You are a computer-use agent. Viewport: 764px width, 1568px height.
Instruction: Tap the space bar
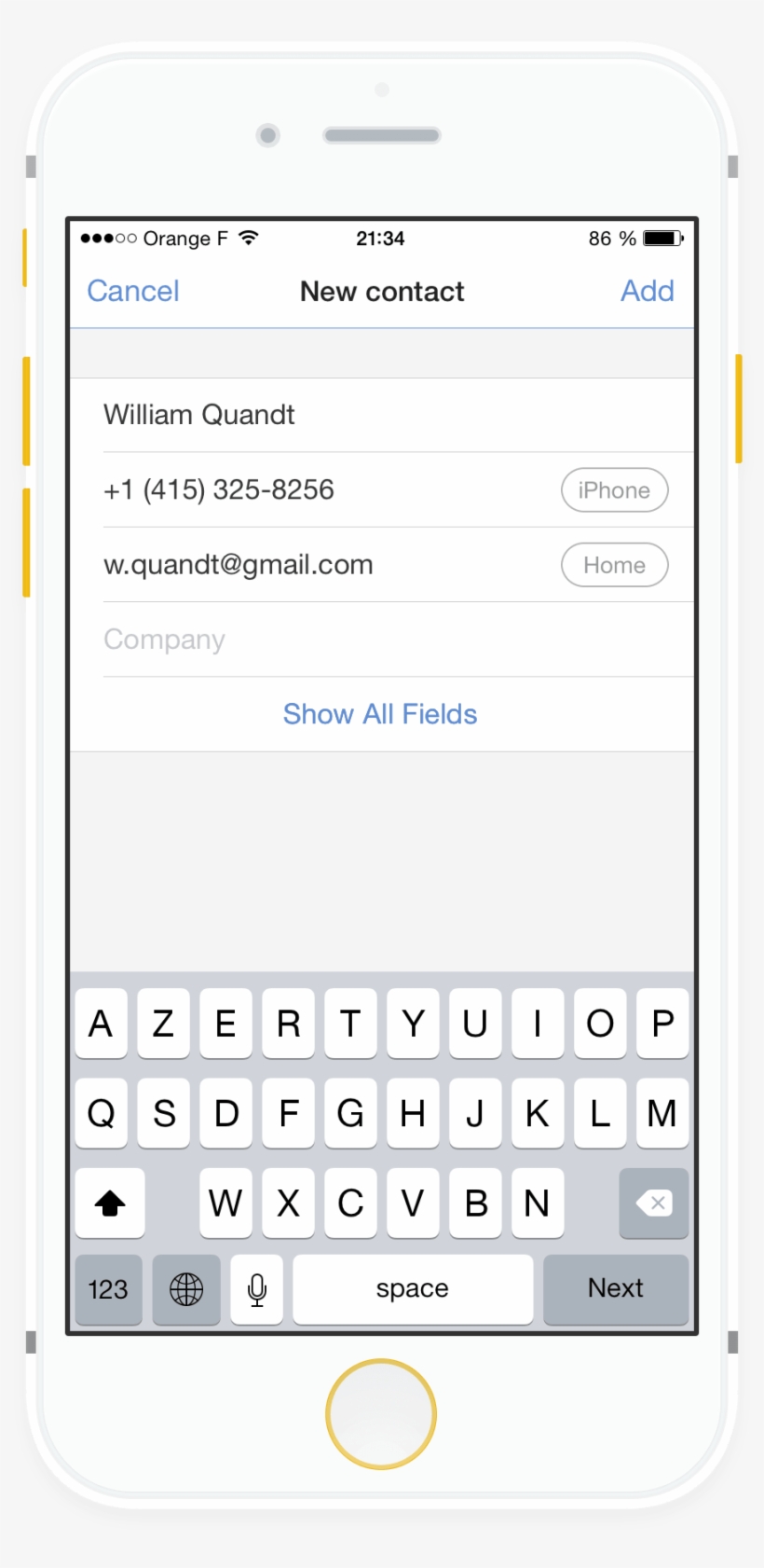pyautogui.click(x=413, y=1289)
